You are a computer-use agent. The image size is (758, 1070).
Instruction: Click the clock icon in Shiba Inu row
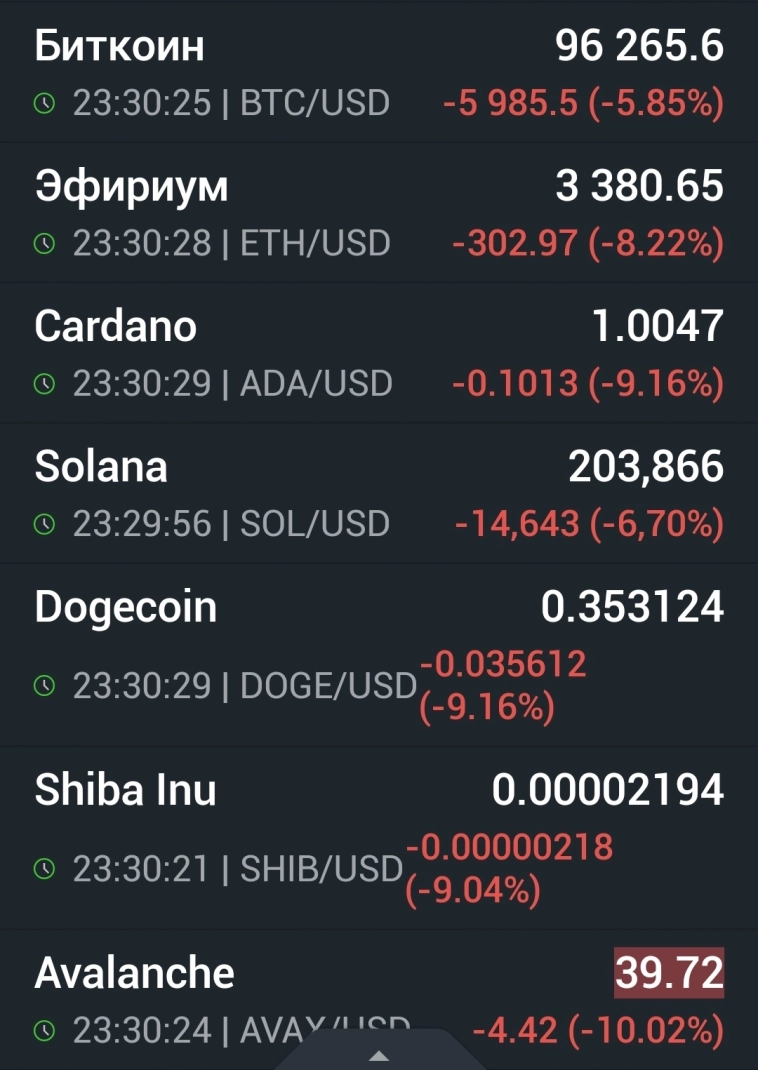[42, 870]
